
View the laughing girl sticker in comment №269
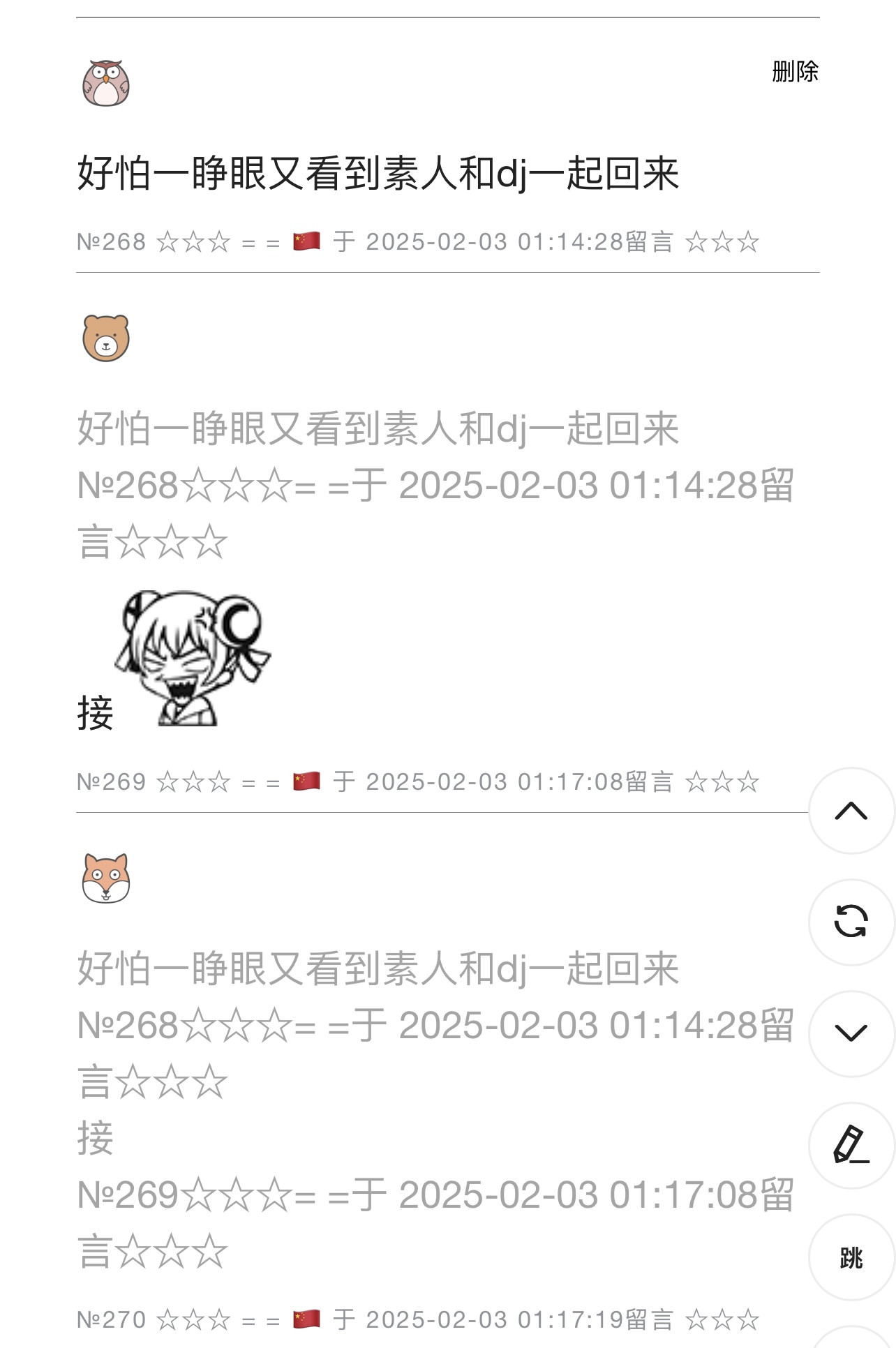193,659
